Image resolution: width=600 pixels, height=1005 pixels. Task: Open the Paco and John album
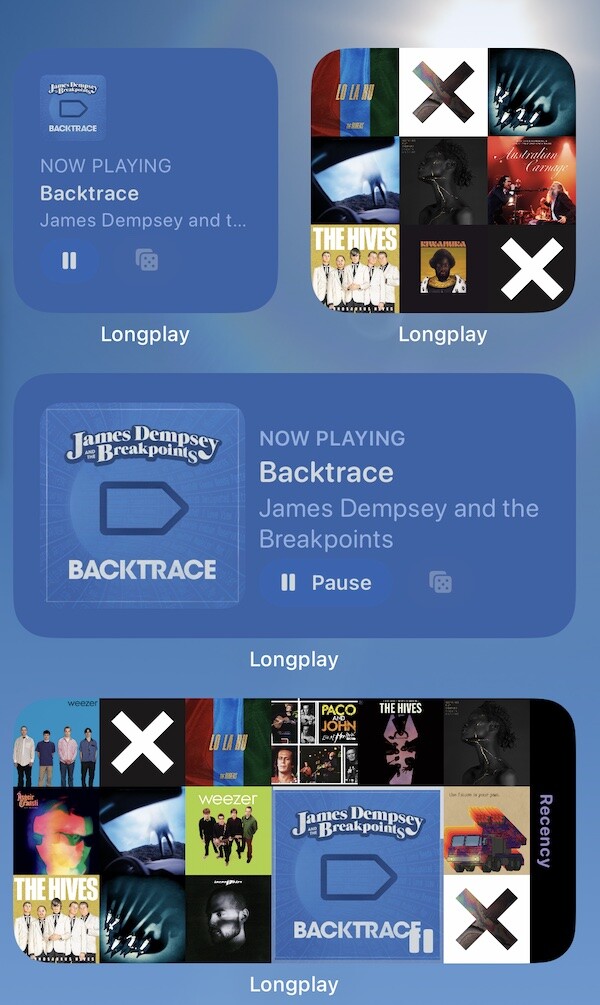click(314, 742)
